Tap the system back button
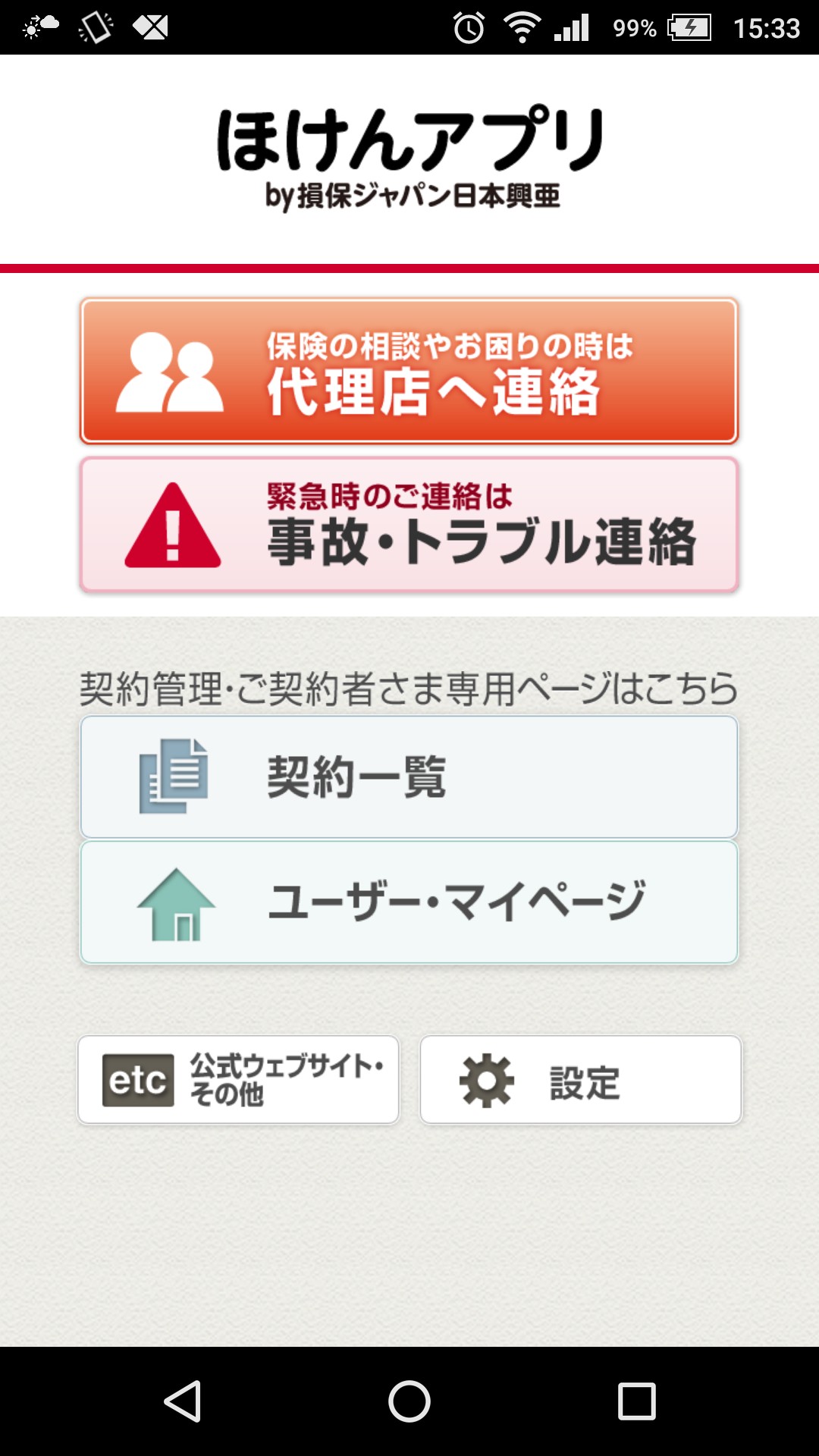 coord(183,1401)
